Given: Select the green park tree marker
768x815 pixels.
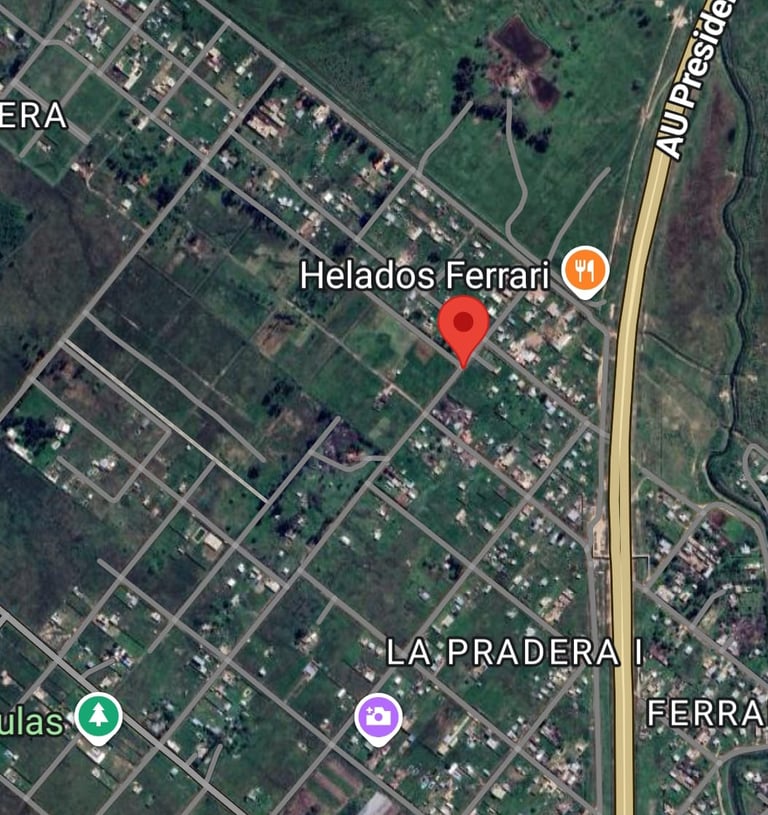Looking at the screenshot, I should [100, 716].
